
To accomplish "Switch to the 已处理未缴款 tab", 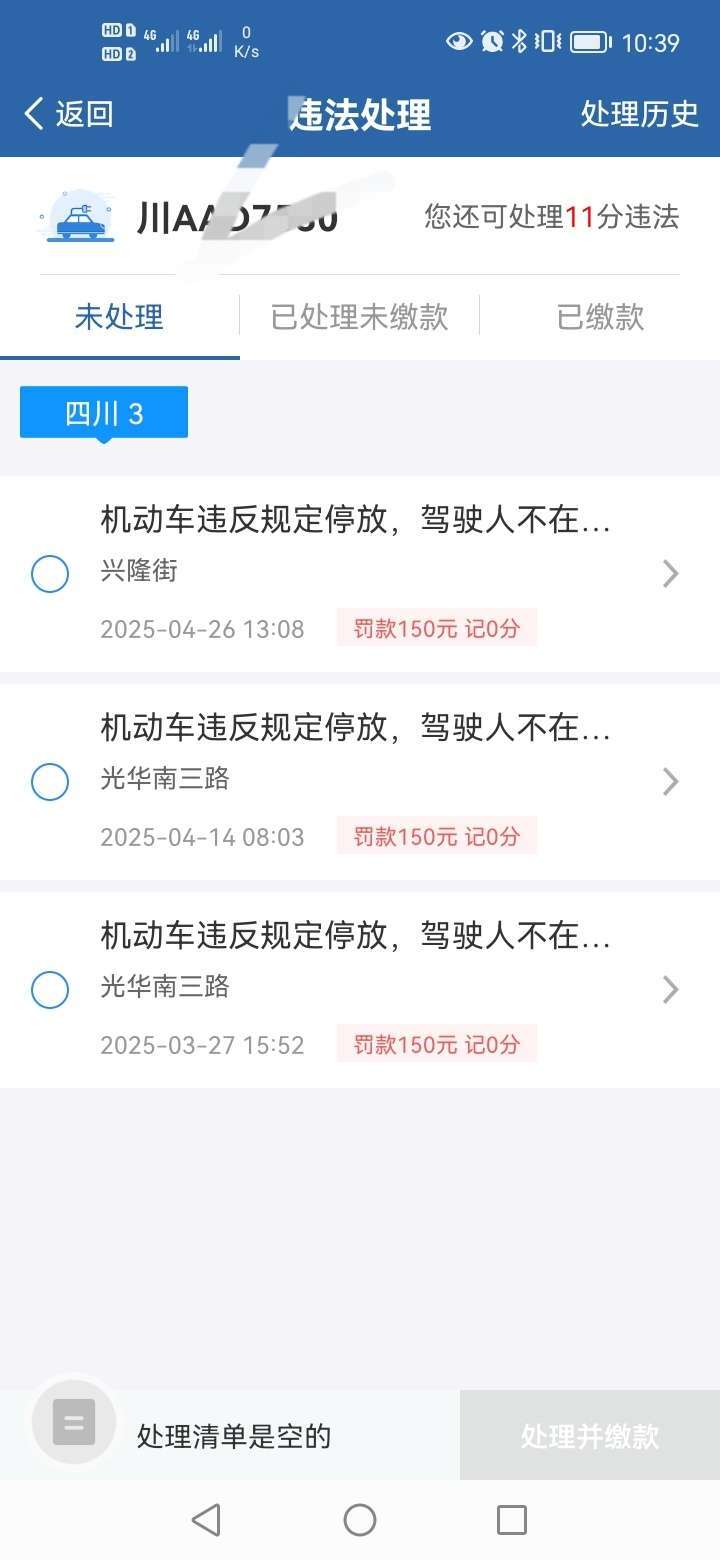I will click(x=360, y=317).
